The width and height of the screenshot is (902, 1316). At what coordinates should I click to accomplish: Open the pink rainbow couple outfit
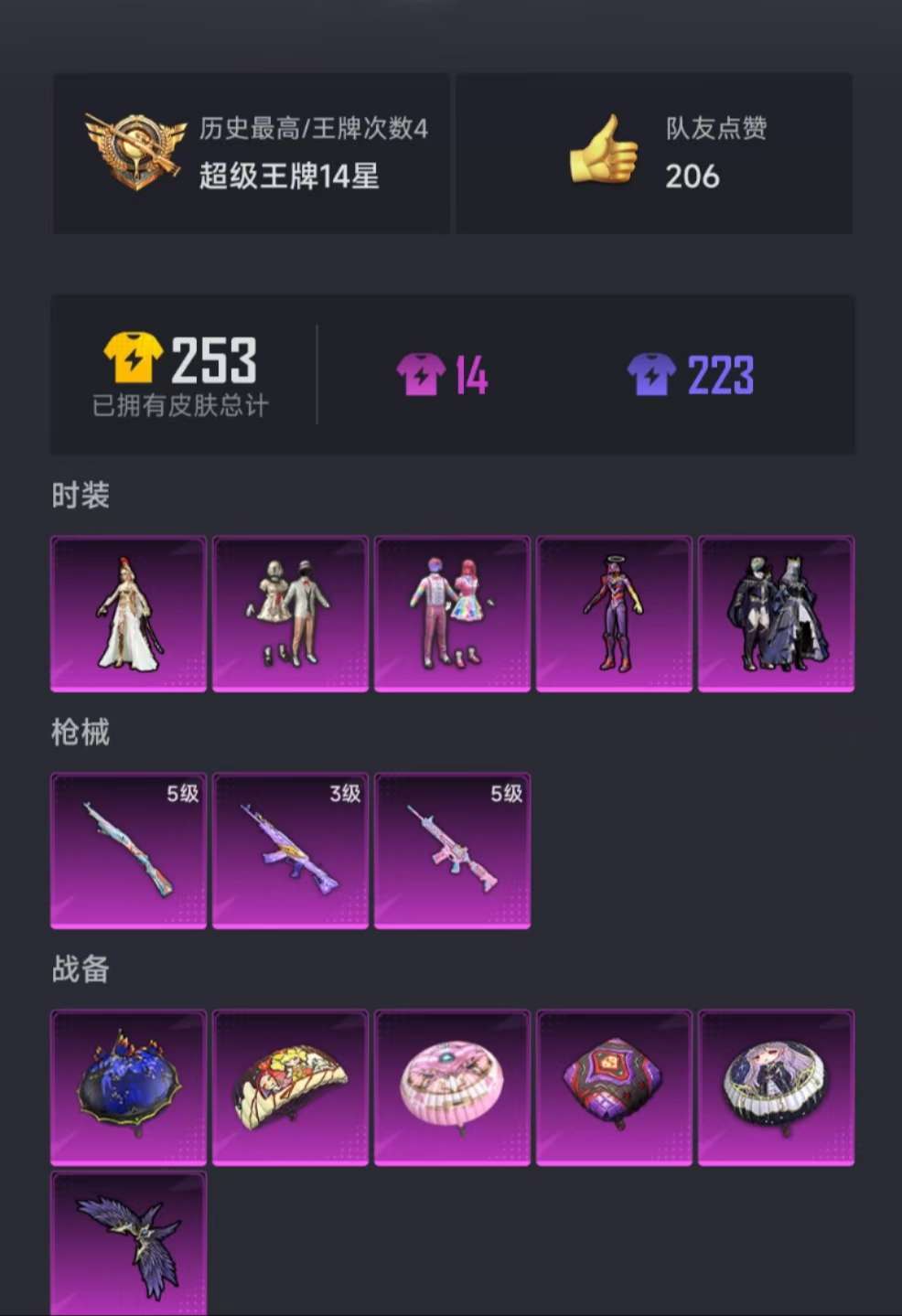click(x=452, y=614)
